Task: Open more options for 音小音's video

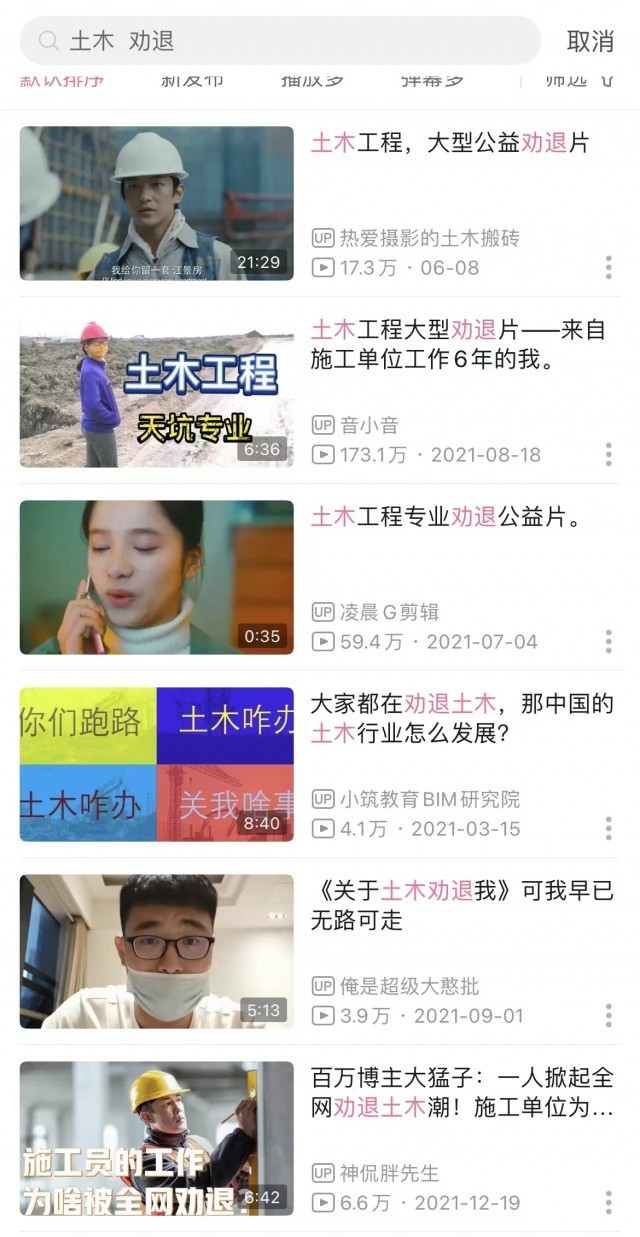Action: click(608, 455)
